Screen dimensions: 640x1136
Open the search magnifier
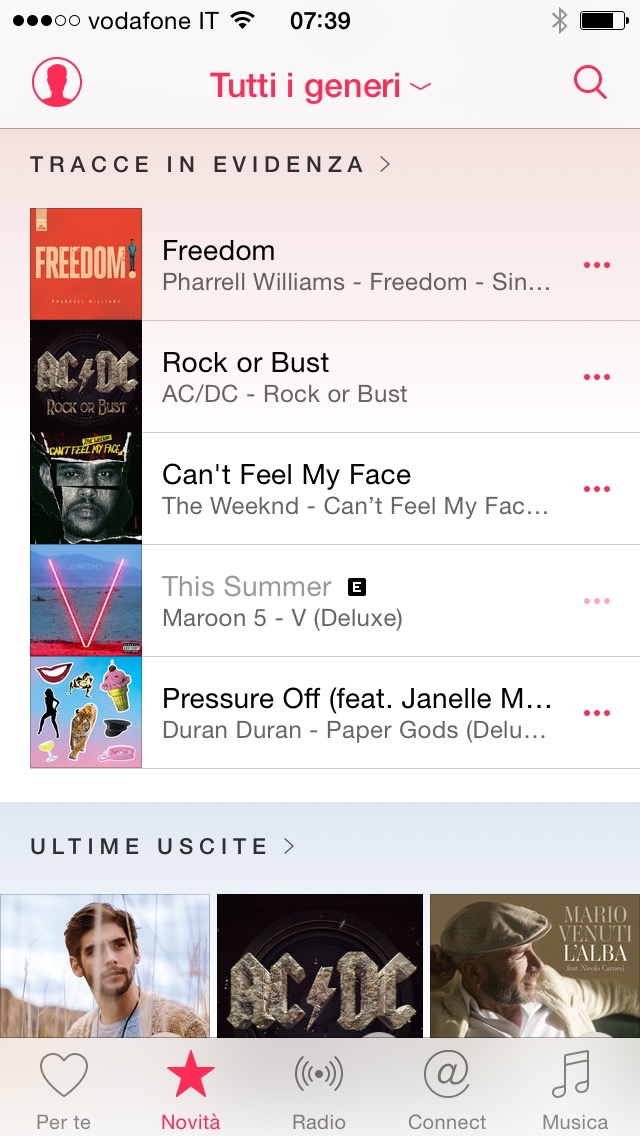tap(590, 83)
